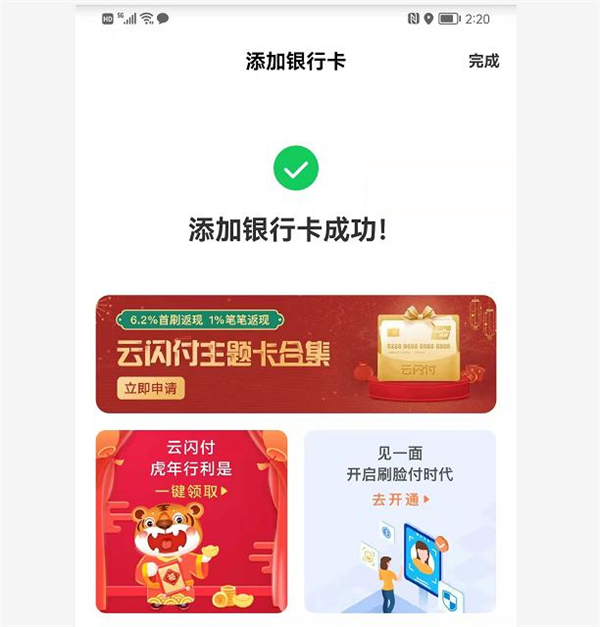Tap 立即申请 on the 云闪付主题卡合集 banner
Screen dimensions: 600x627
150,388
